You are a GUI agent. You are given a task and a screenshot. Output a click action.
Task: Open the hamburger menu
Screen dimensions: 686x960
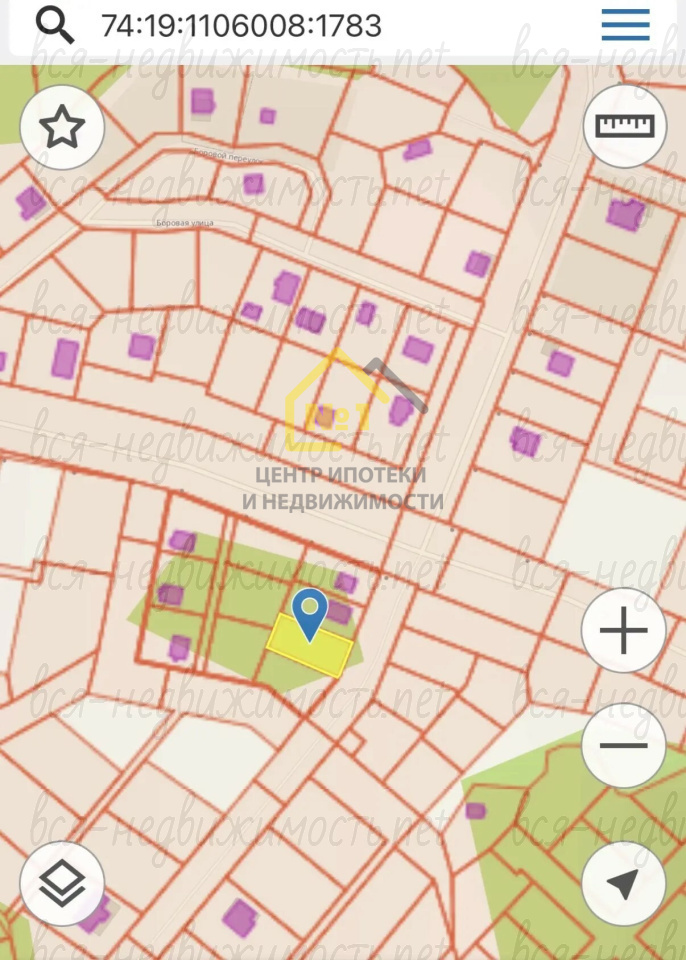coord(626,25)
